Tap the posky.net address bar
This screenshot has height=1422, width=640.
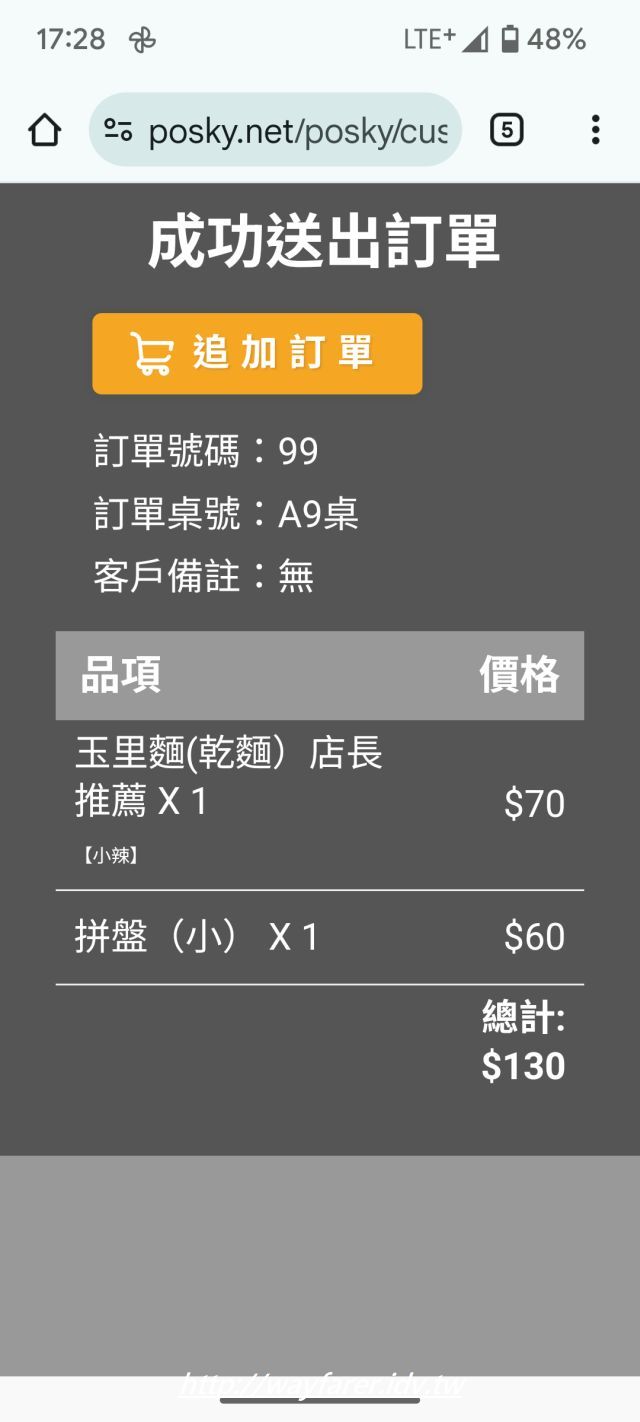pos(275,130)
